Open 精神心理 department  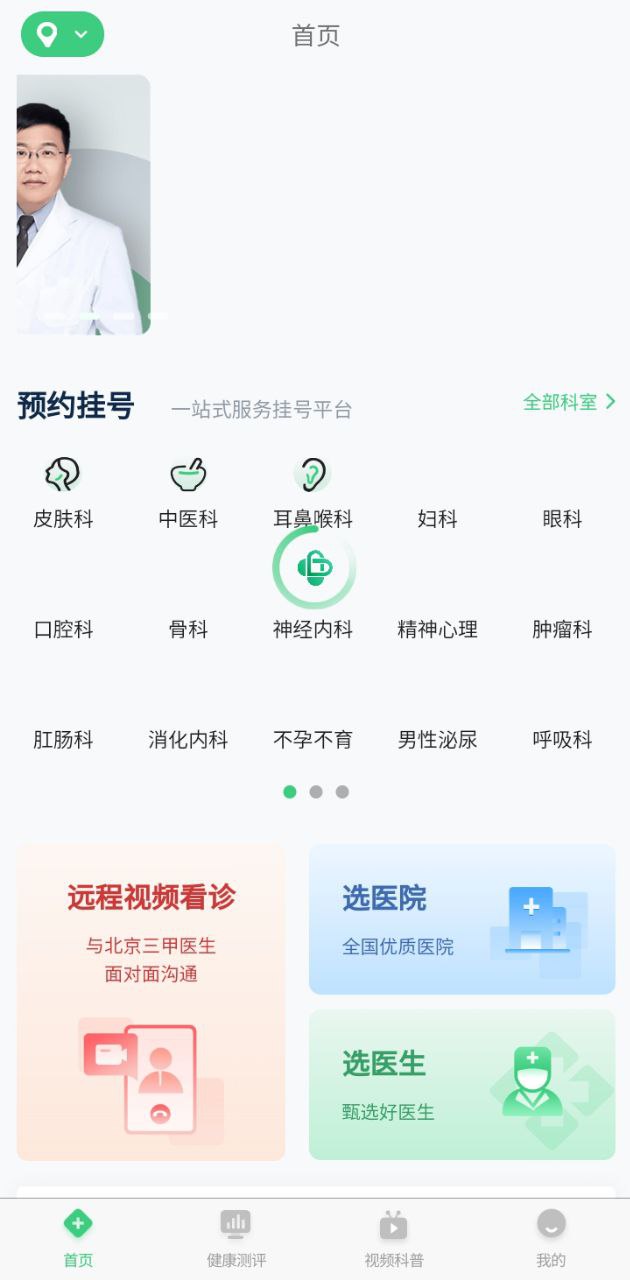(437, 628)
